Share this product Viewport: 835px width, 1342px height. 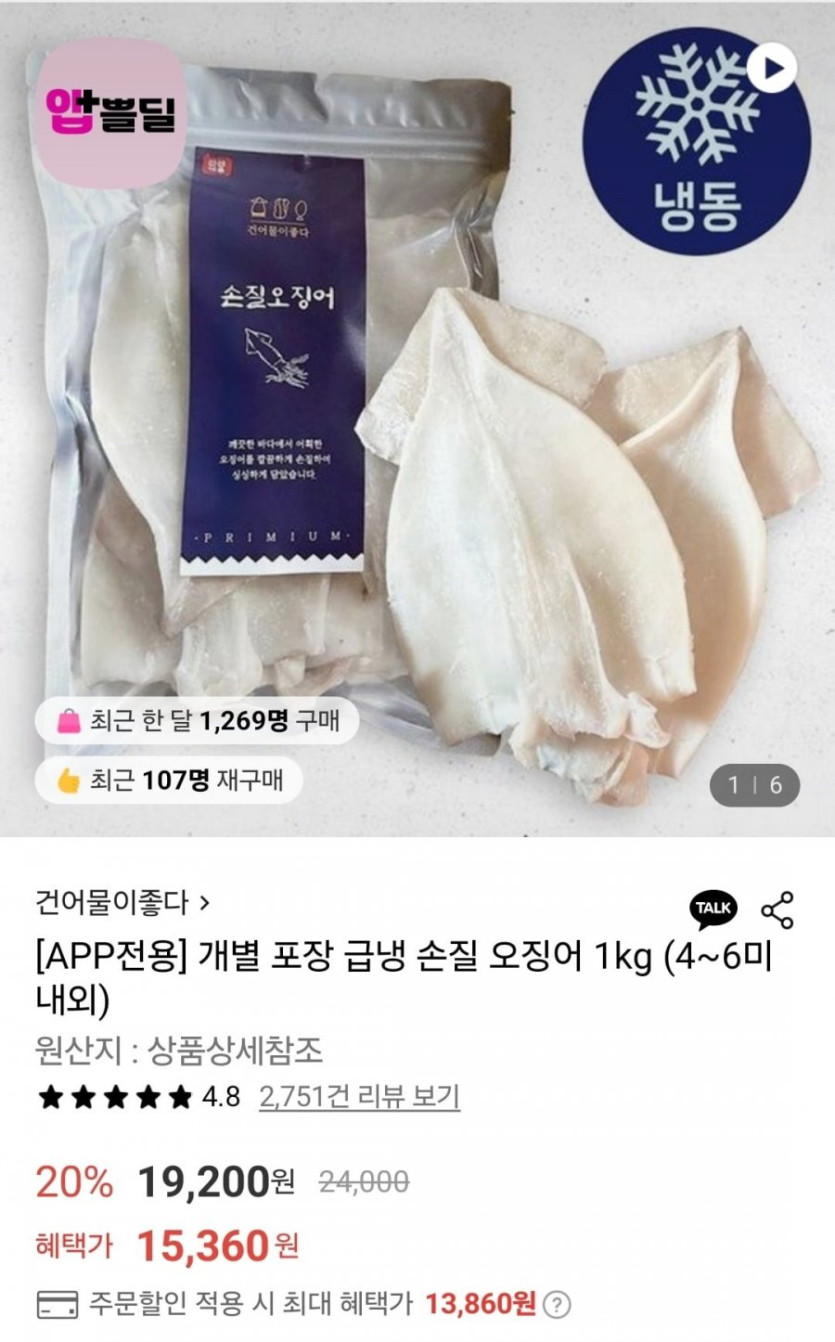(777, 909)
